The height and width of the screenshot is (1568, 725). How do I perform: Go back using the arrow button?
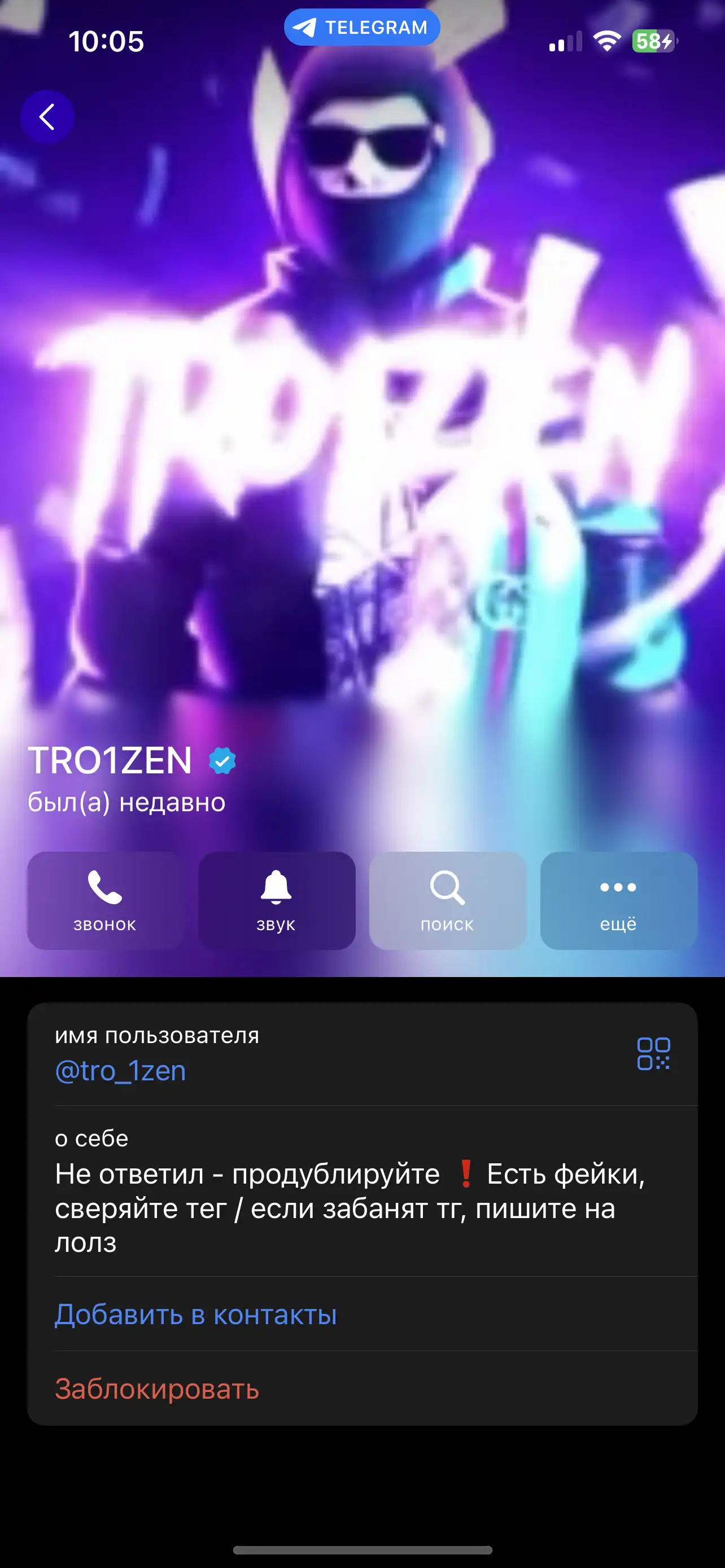point(47,116)
